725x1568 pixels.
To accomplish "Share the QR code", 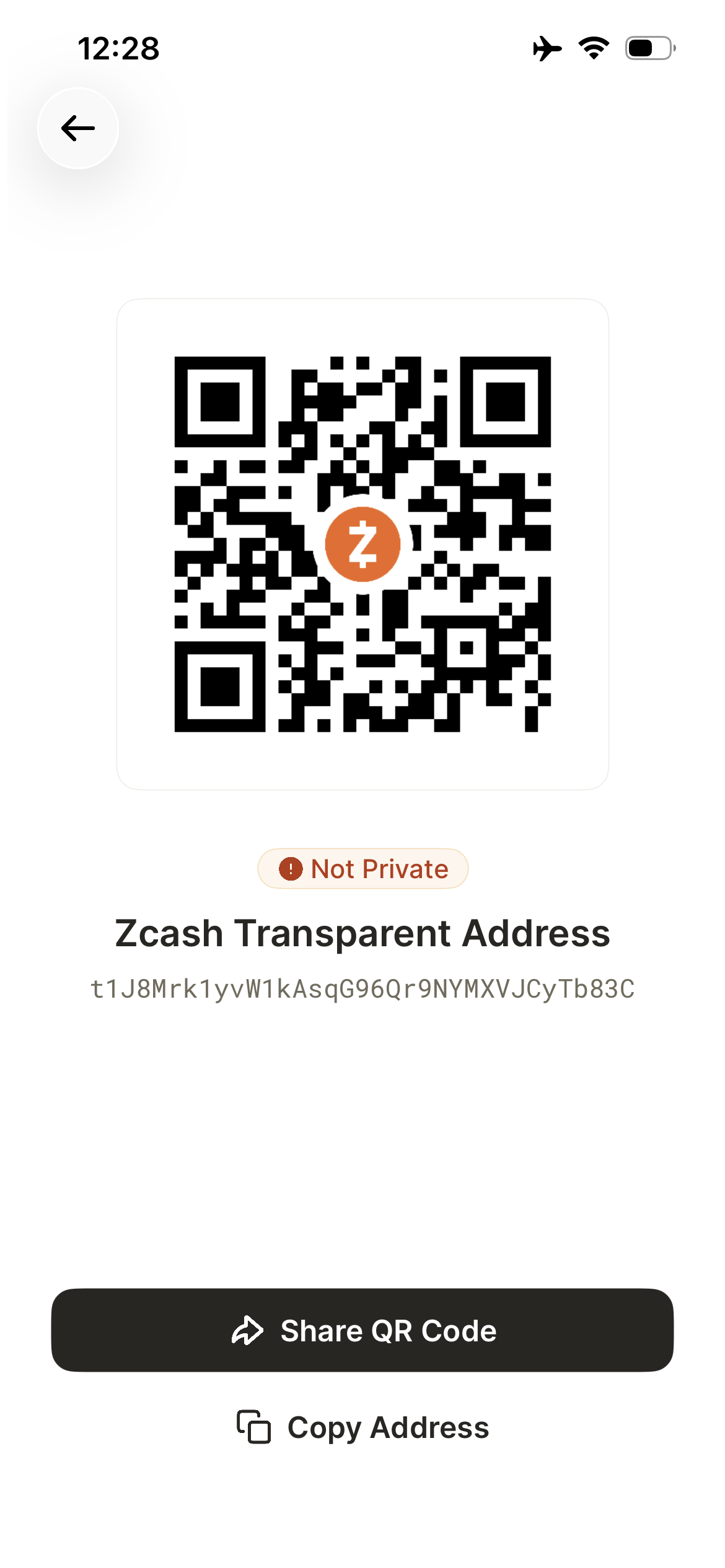I will (x=362, y=1330).
